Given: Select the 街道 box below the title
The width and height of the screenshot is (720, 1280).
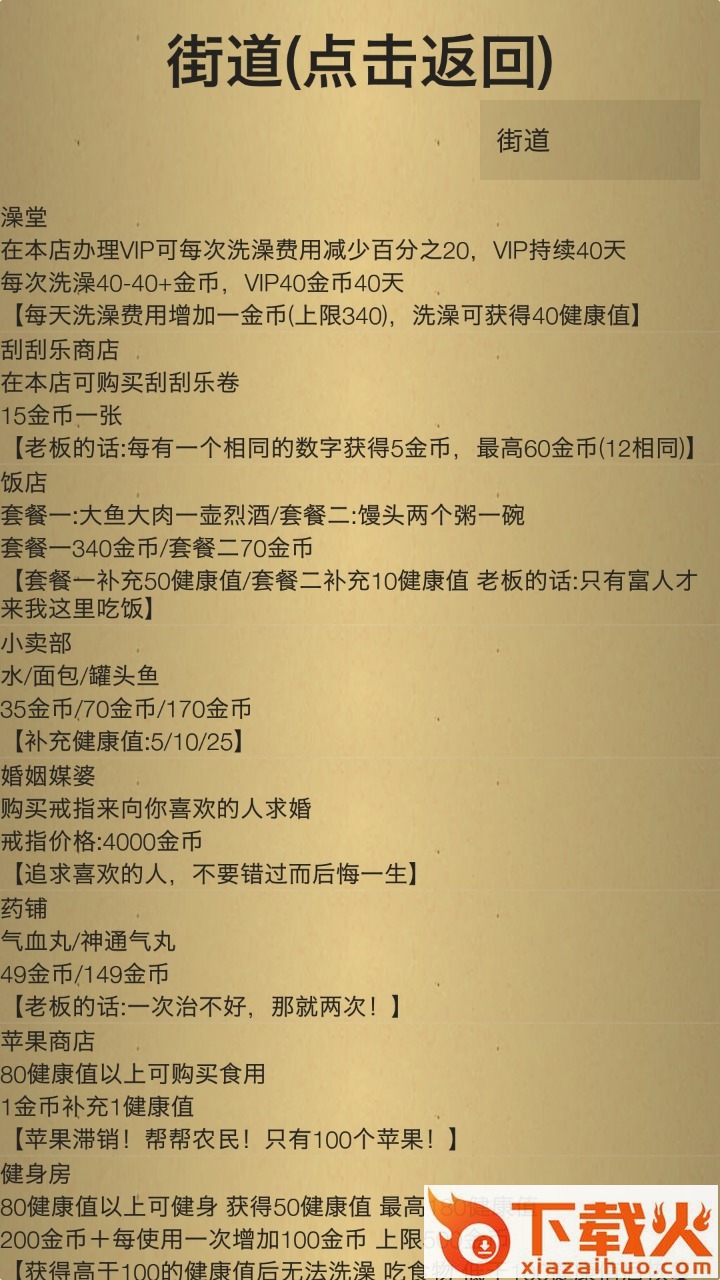Looking at the screenshot, I should click(x=589, y=140).
